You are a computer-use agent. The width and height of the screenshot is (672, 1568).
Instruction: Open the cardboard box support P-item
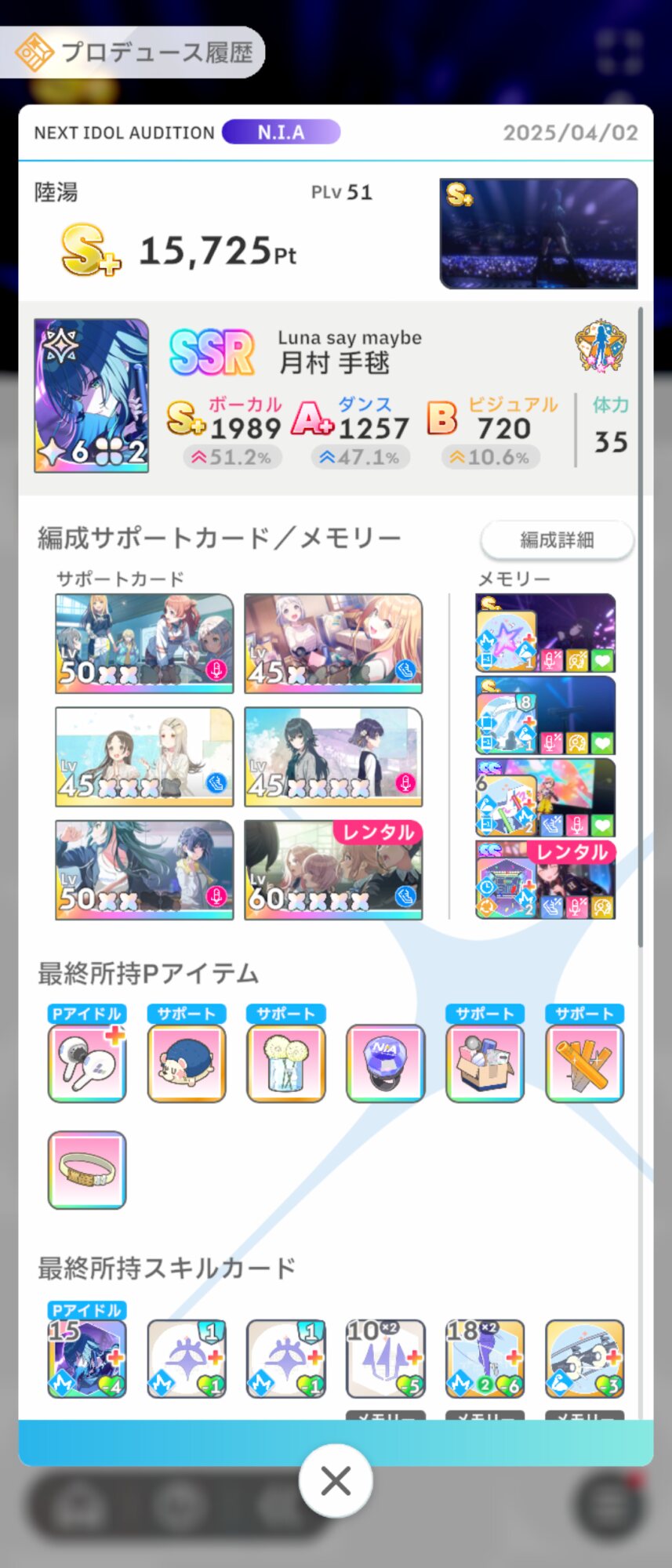pos(485,1062)
